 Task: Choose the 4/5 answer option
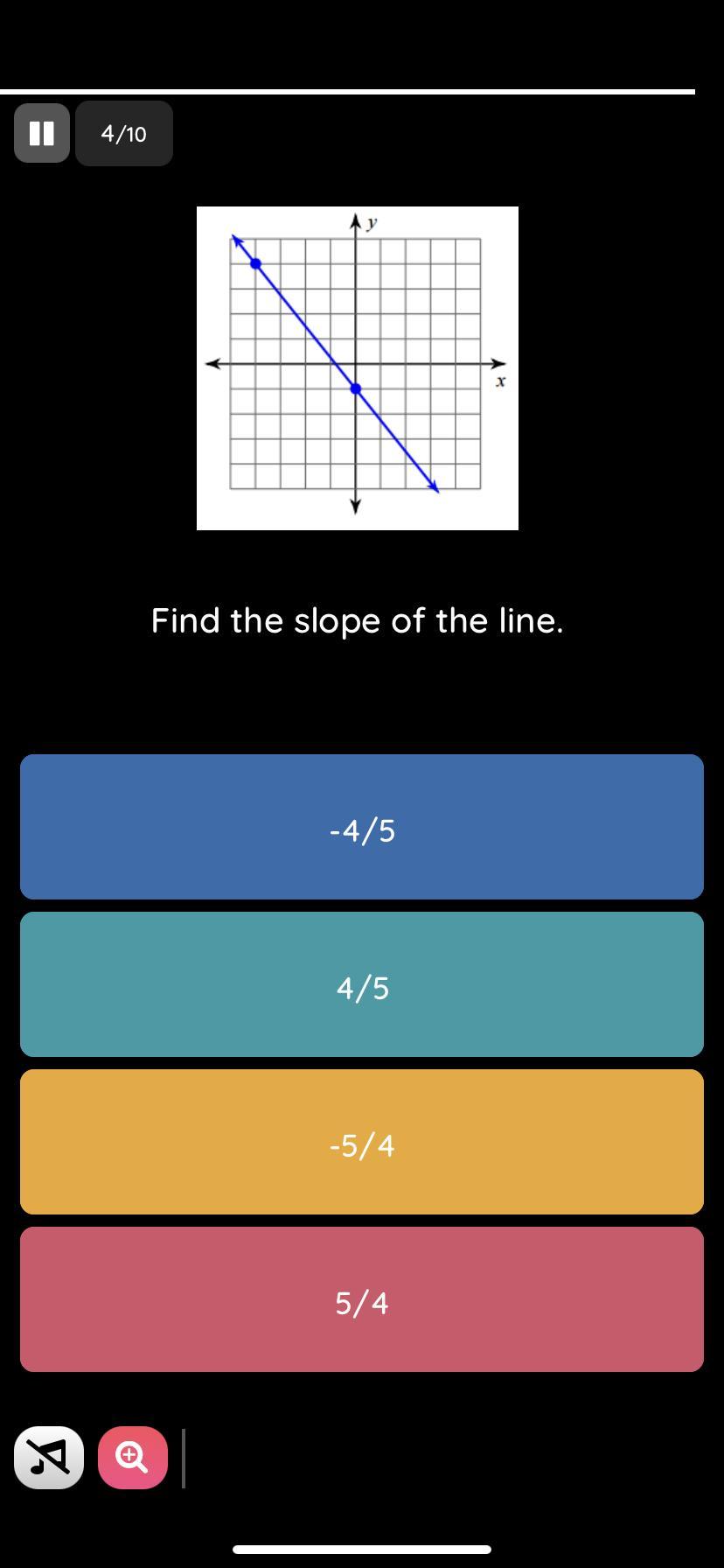pos(362,984)
